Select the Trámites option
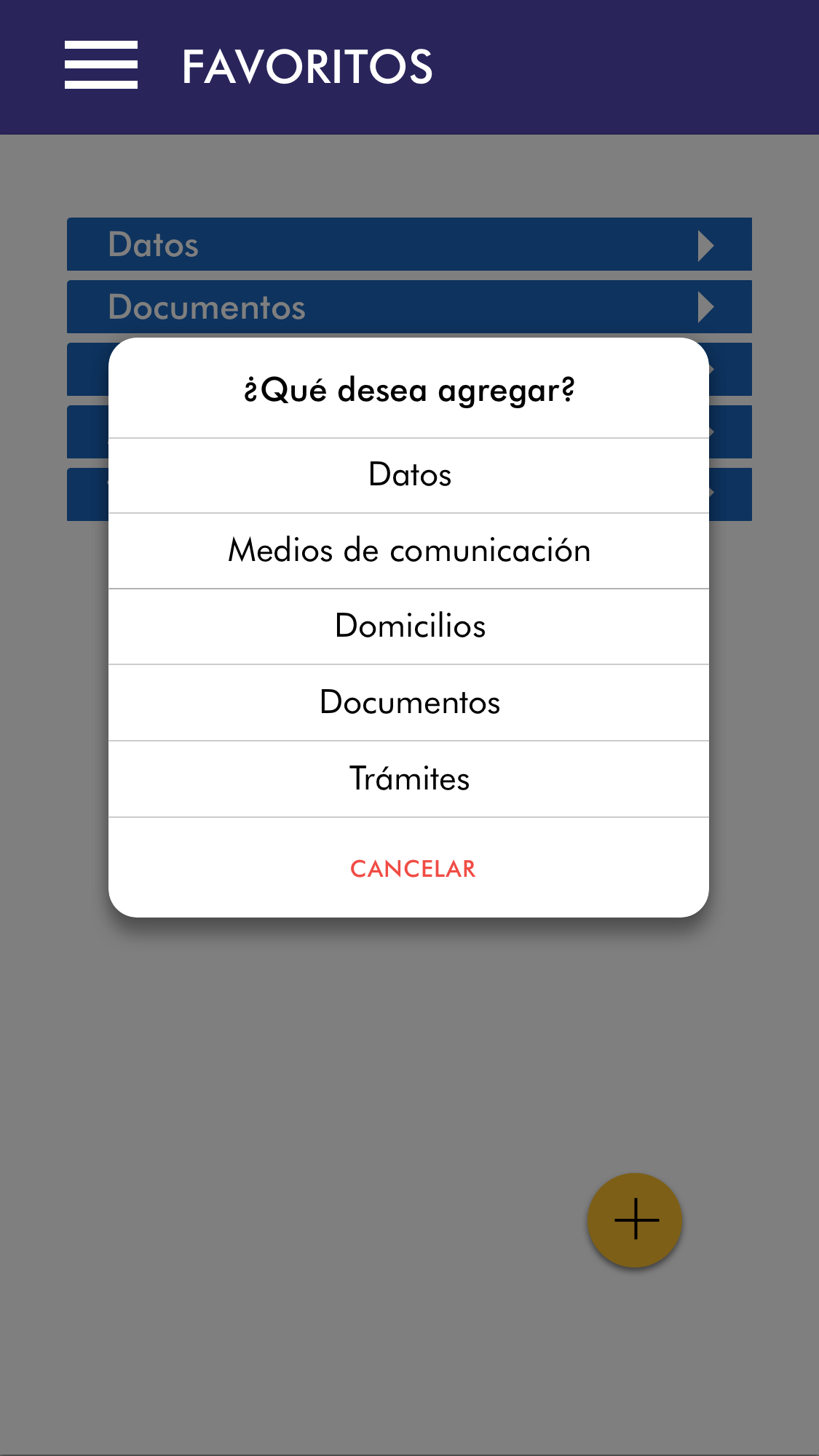 click(409, 779)
